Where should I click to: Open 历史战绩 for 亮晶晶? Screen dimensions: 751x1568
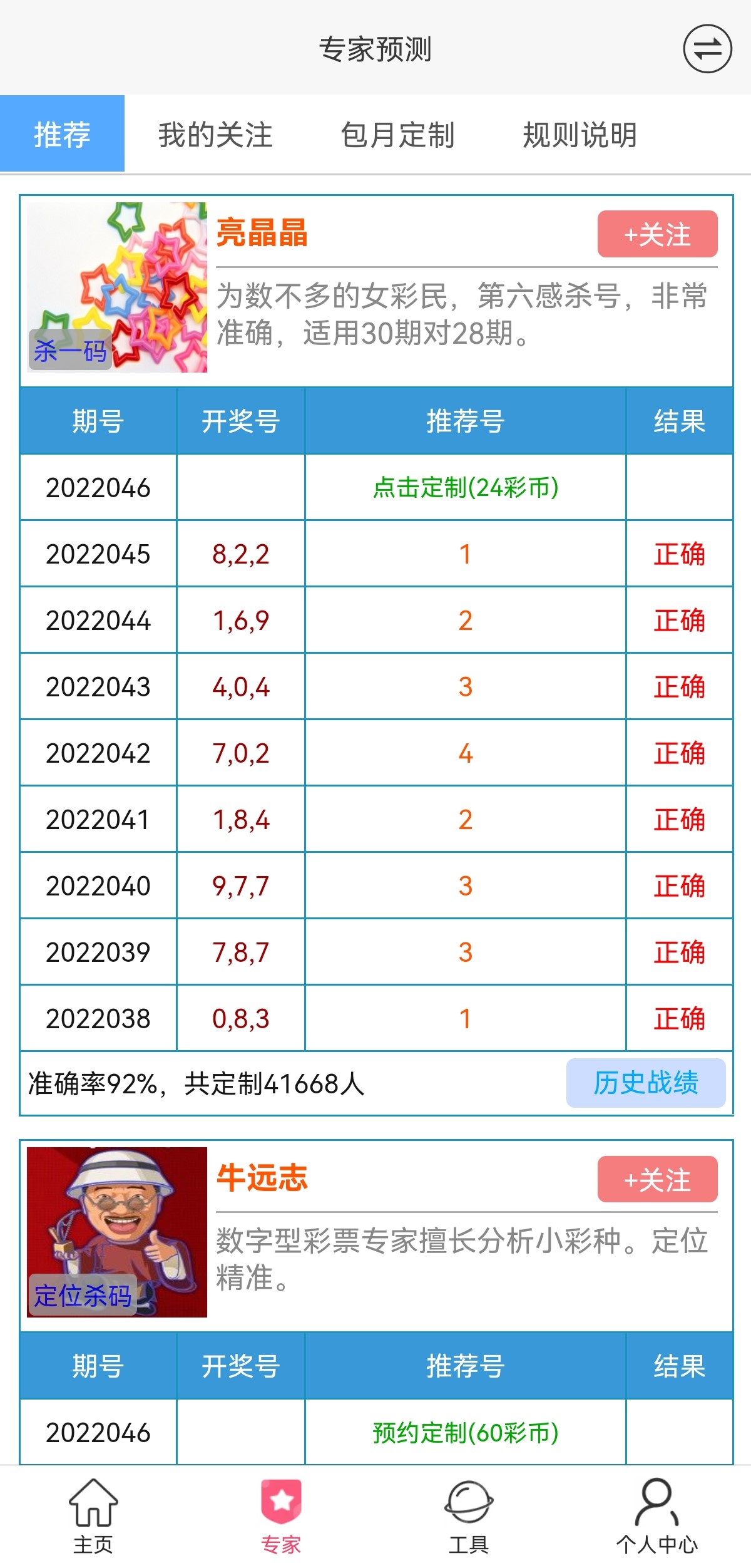646,1083
